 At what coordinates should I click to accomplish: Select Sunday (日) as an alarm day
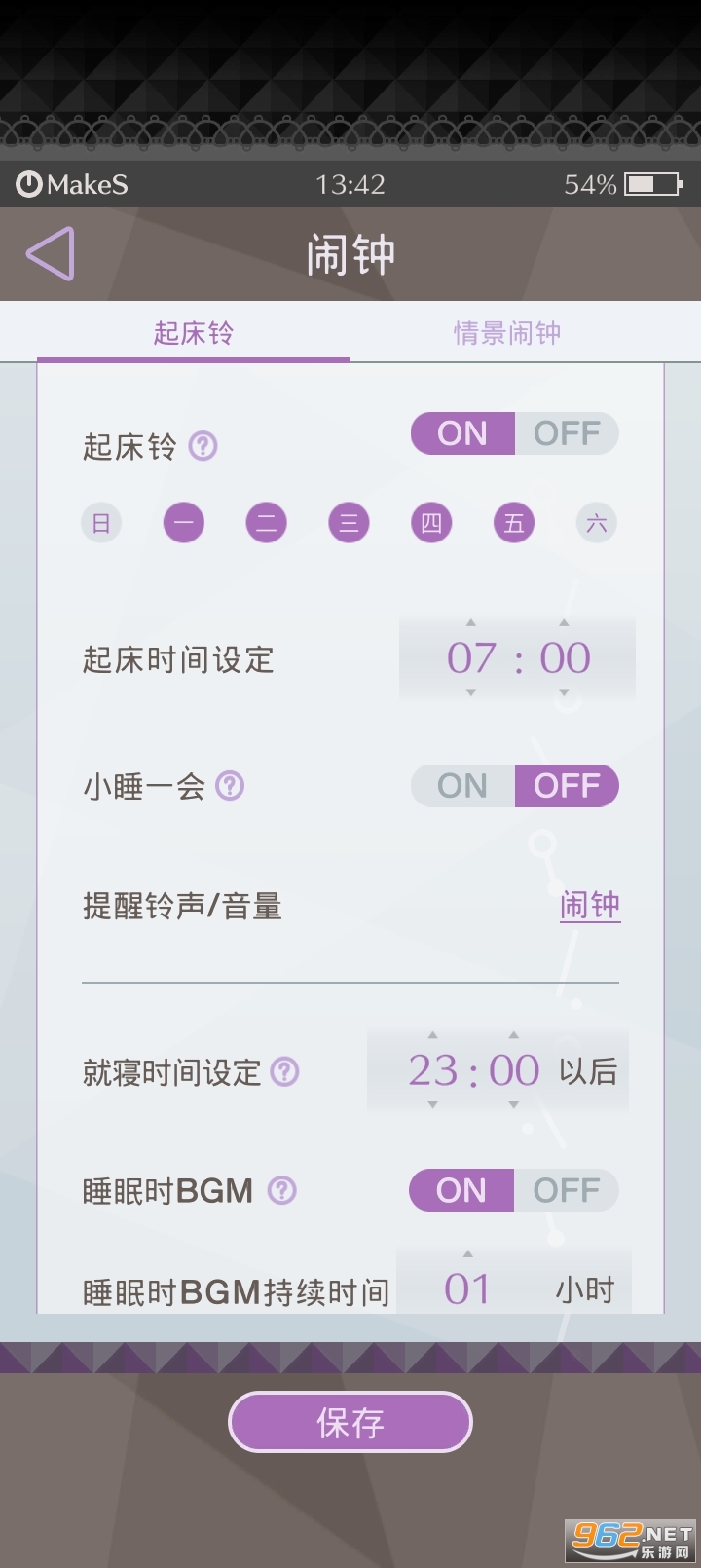pyautogui.click(x=100, y=522)
